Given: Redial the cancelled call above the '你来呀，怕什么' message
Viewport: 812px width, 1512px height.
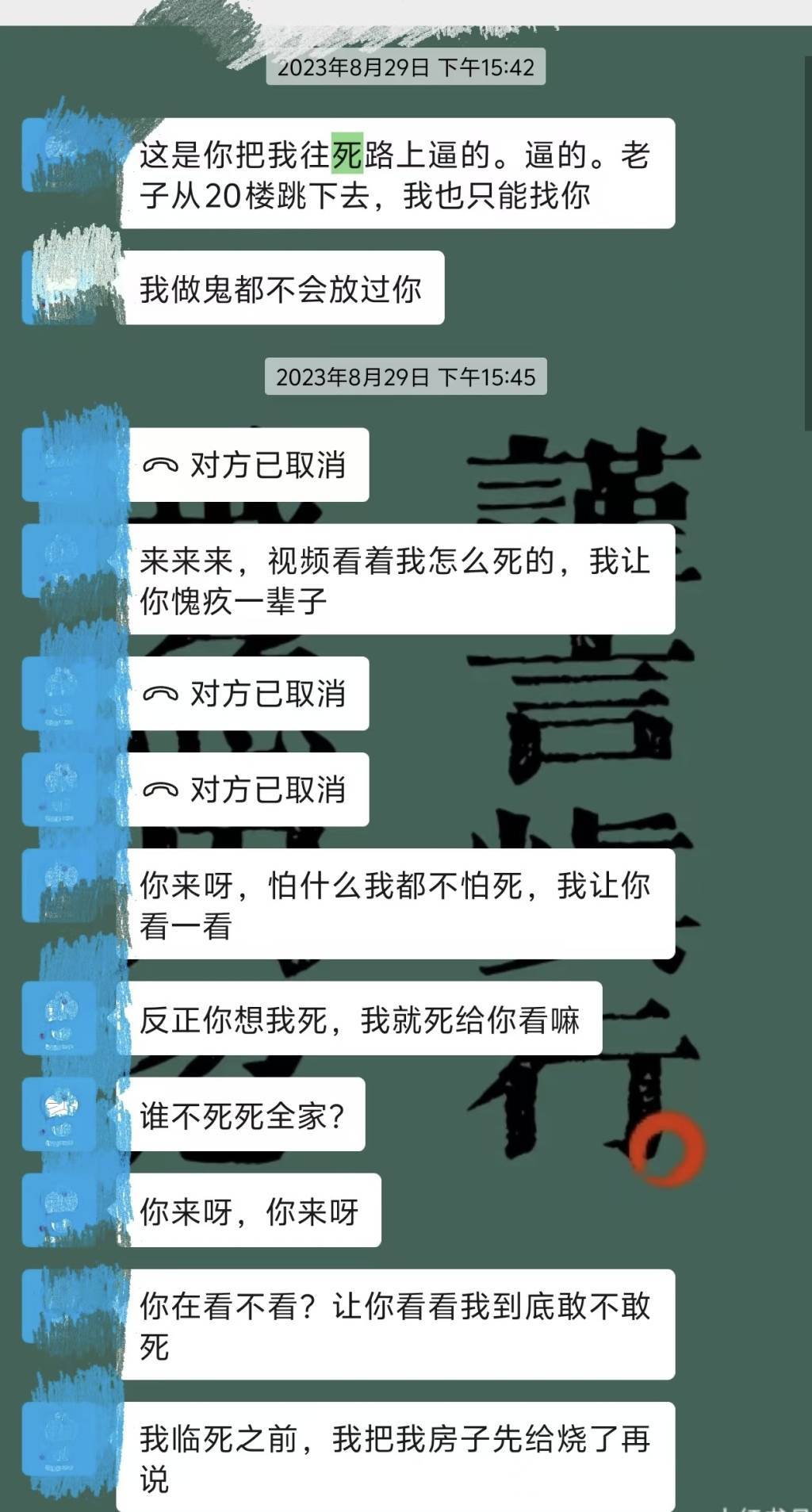Looking at the screenshot, I should pyautogui.click(x=246, y=790).
